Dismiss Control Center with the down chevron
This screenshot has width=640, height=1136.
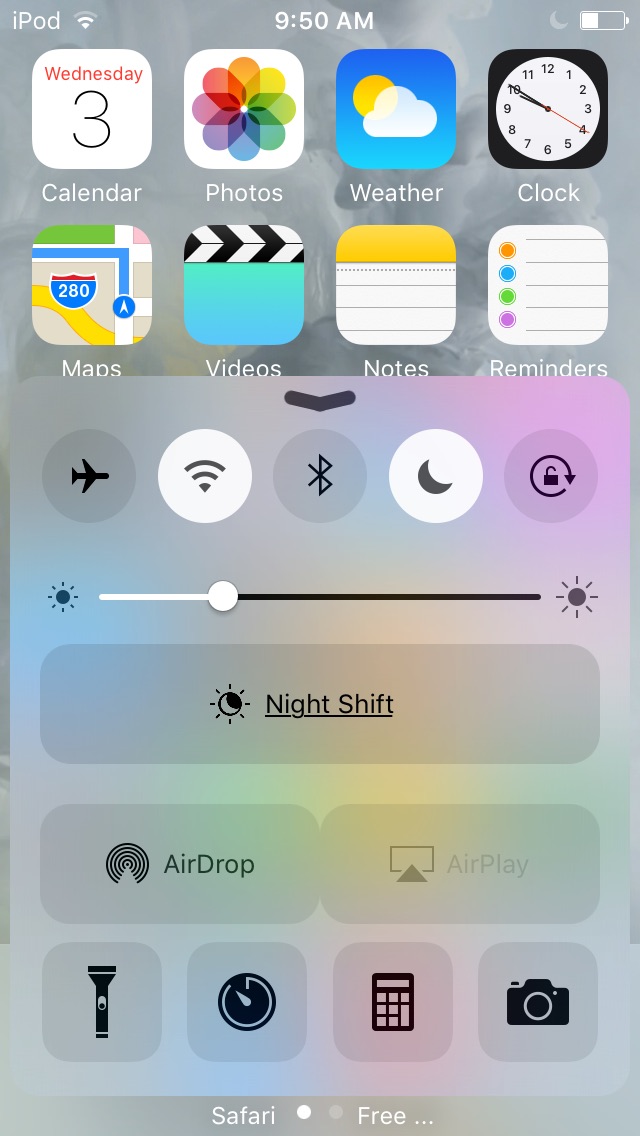click(x=320, y=400)
